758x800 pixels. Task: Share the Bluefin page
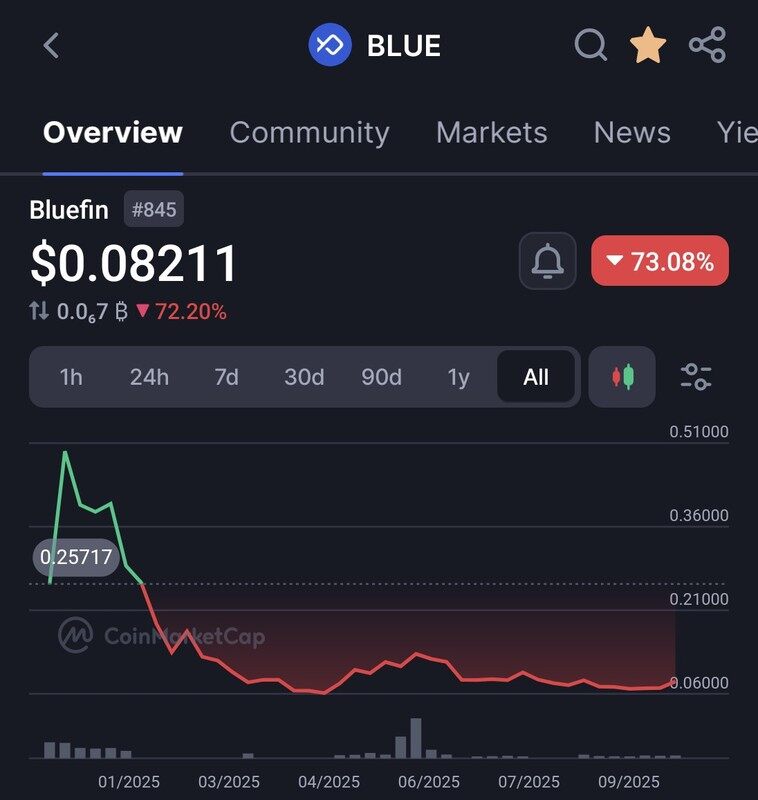click(x=707, y=45)
